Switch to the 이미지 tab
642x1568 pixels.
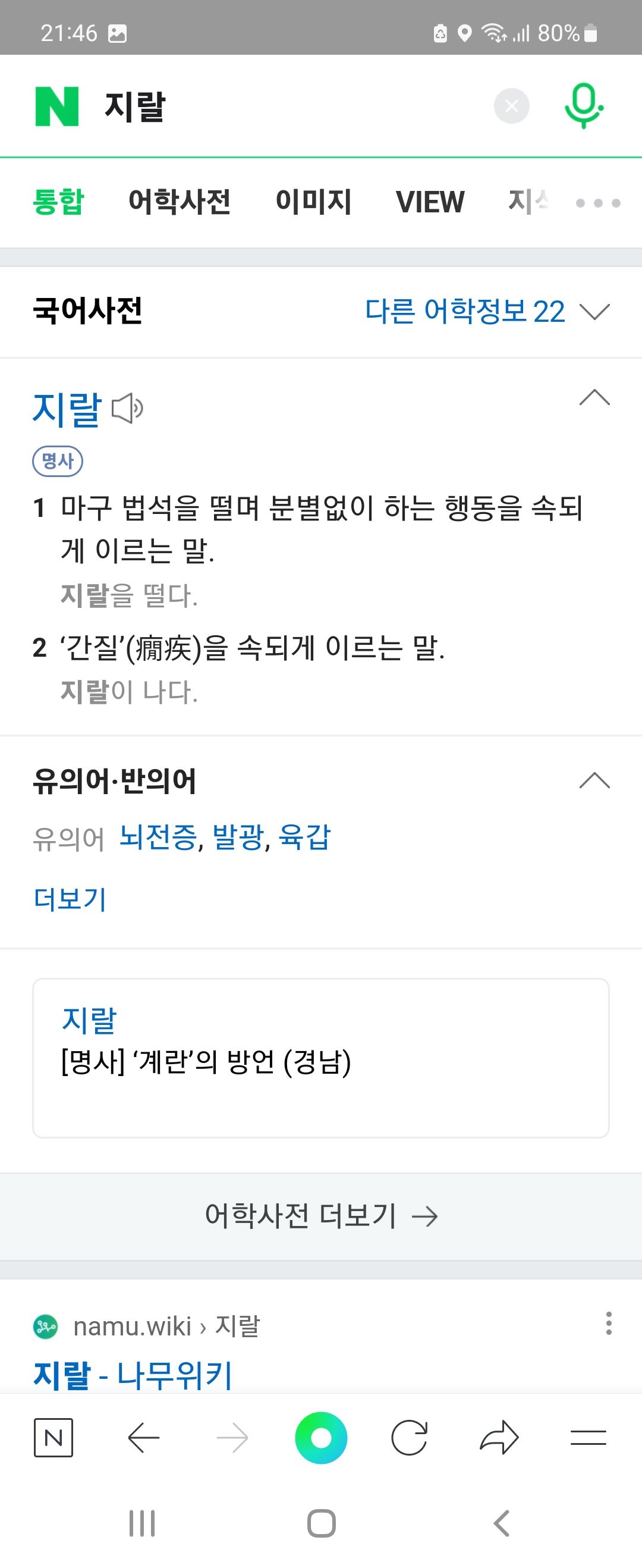point(313,202)
